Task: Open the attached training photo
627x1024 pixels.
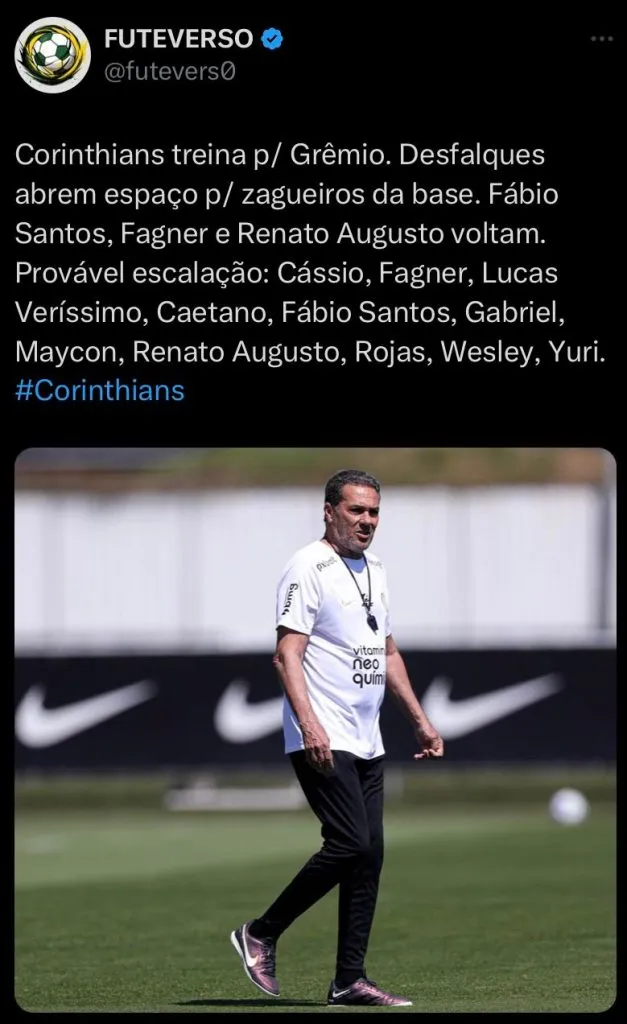Action: click(x=315, y=730)
